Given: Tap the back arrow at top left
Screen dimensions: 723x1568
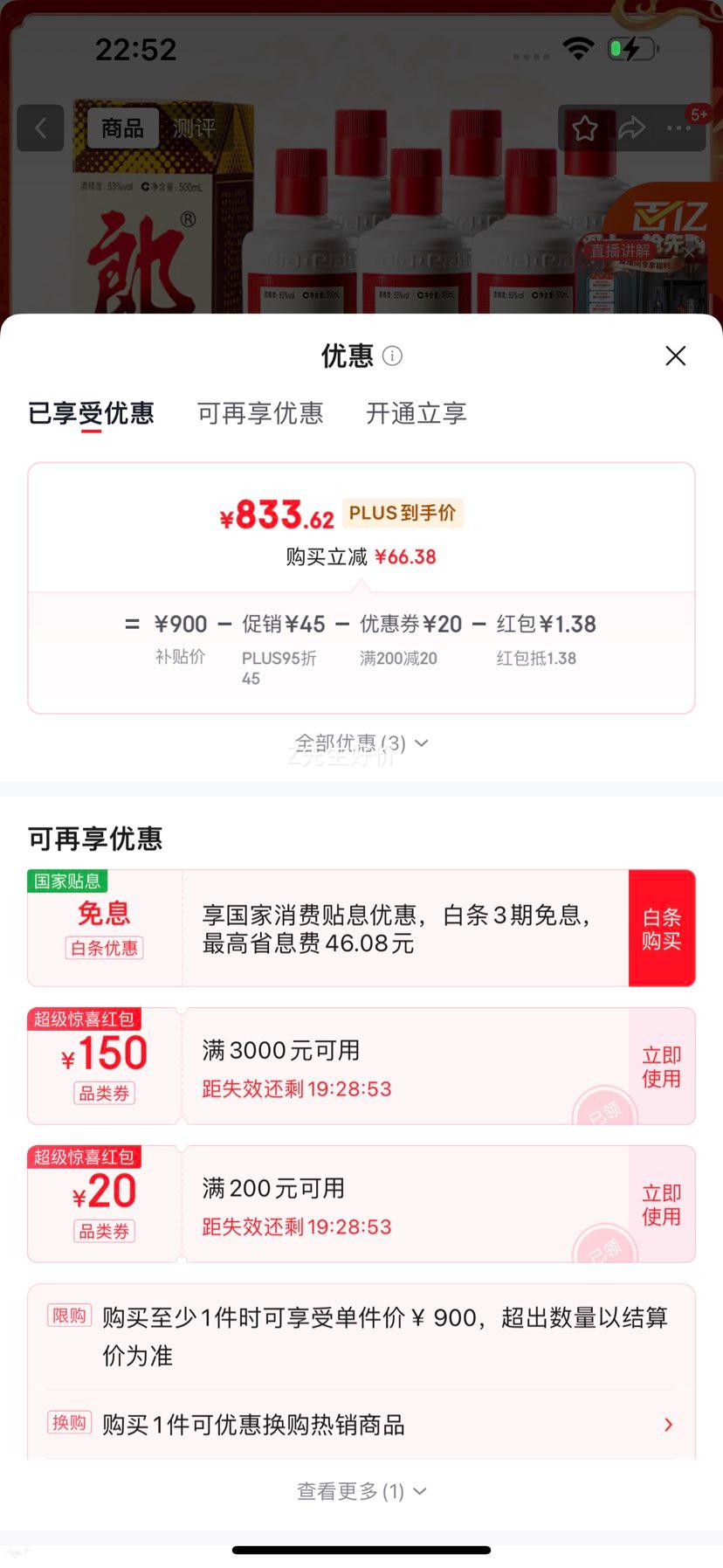Looking at the screenshot, I should 40,128.
